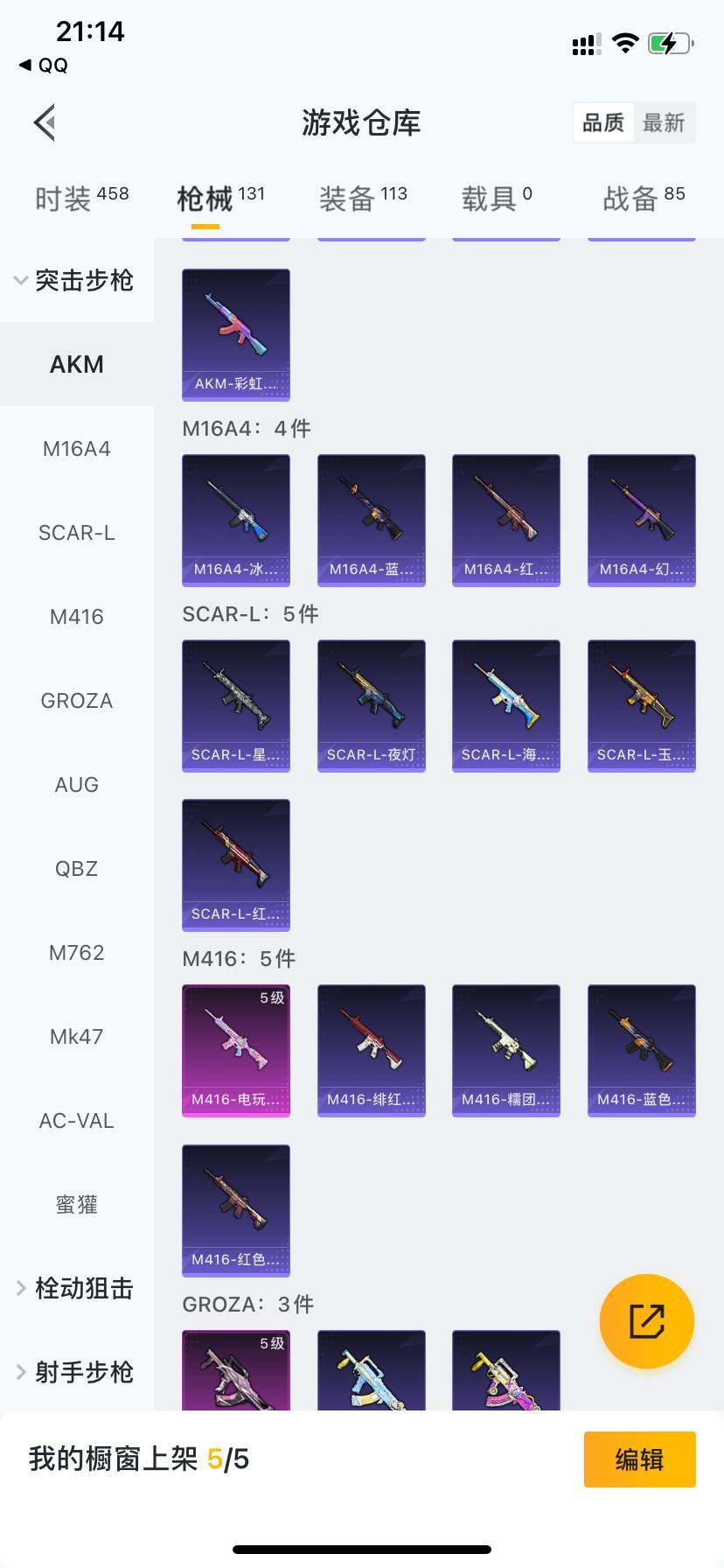724x1568 pixels.
Task: Jump to GROZA in the sidebar
Action: point(77,701)
